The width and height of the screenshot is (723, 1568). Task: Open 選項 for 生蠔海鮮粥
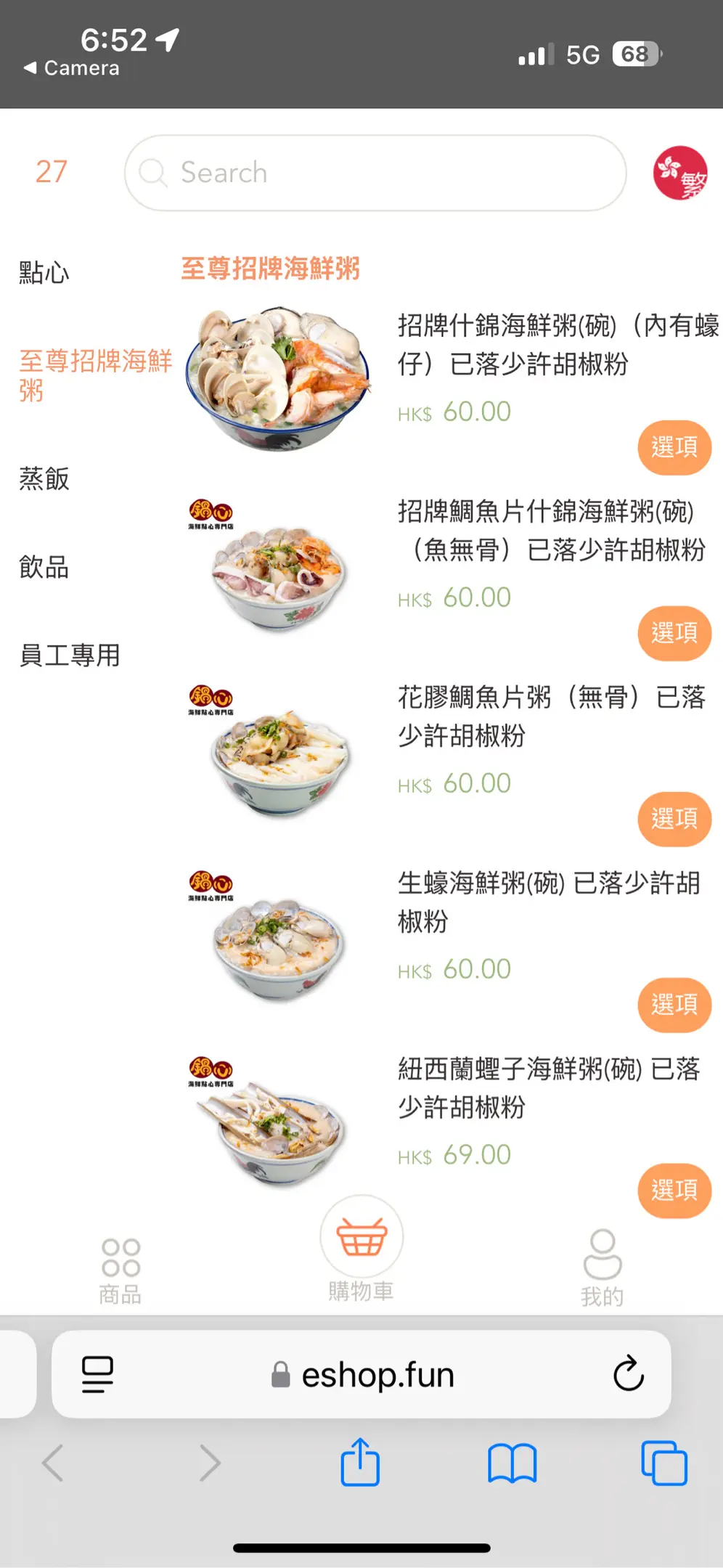pos(674,1005)
